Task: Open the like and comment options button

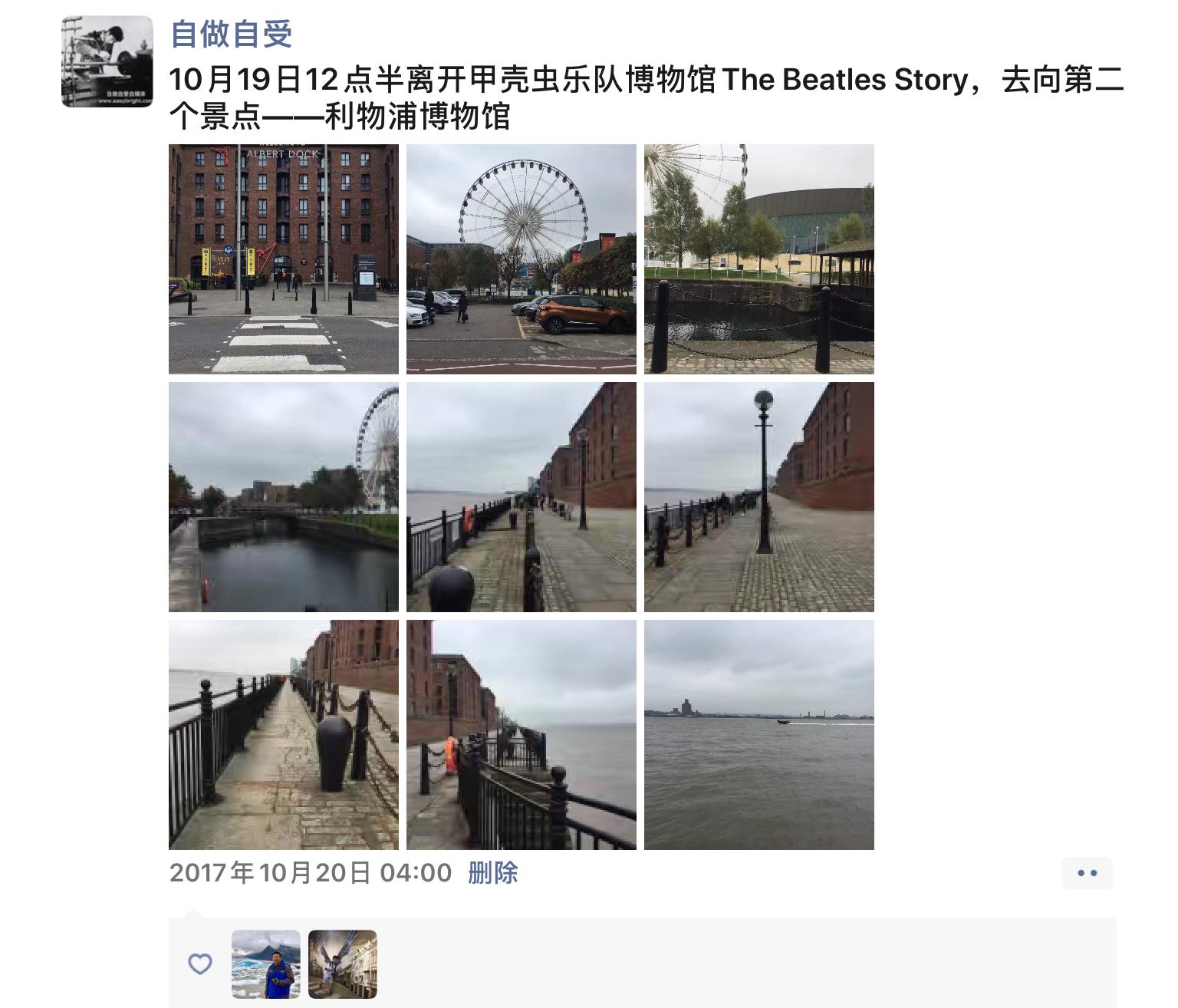Action: 1087,873
